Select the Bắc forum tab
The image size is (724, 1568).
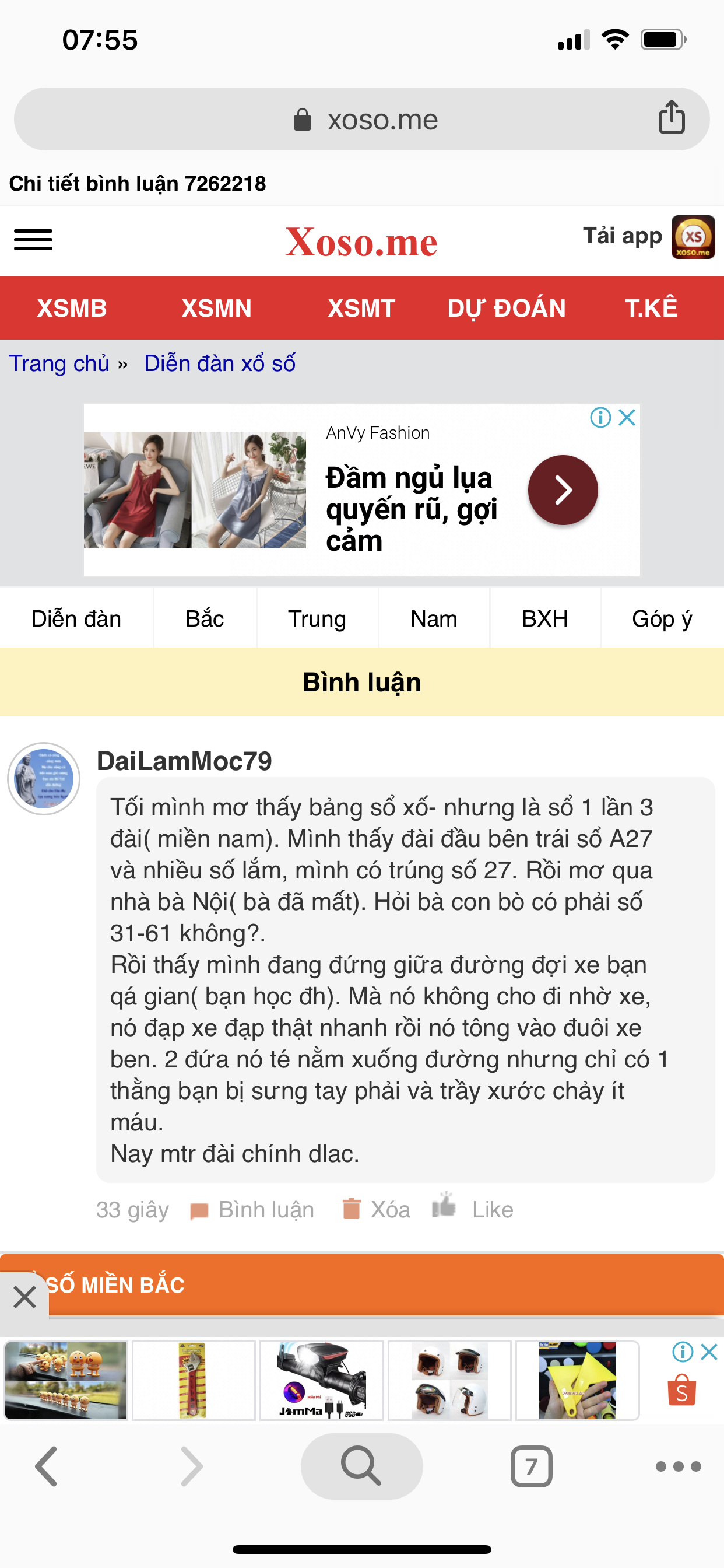click(205, 618)
